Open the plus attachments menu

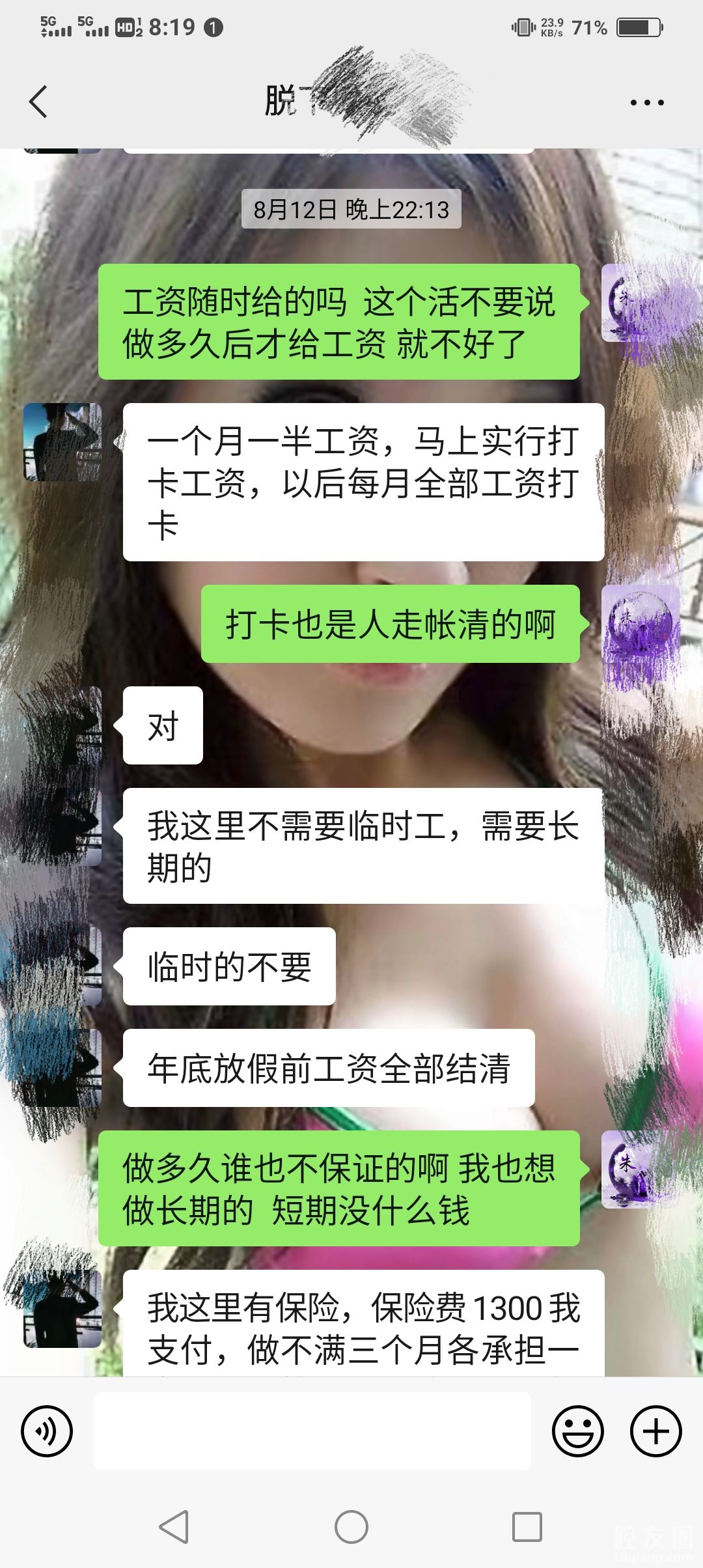coord(655,1431)
